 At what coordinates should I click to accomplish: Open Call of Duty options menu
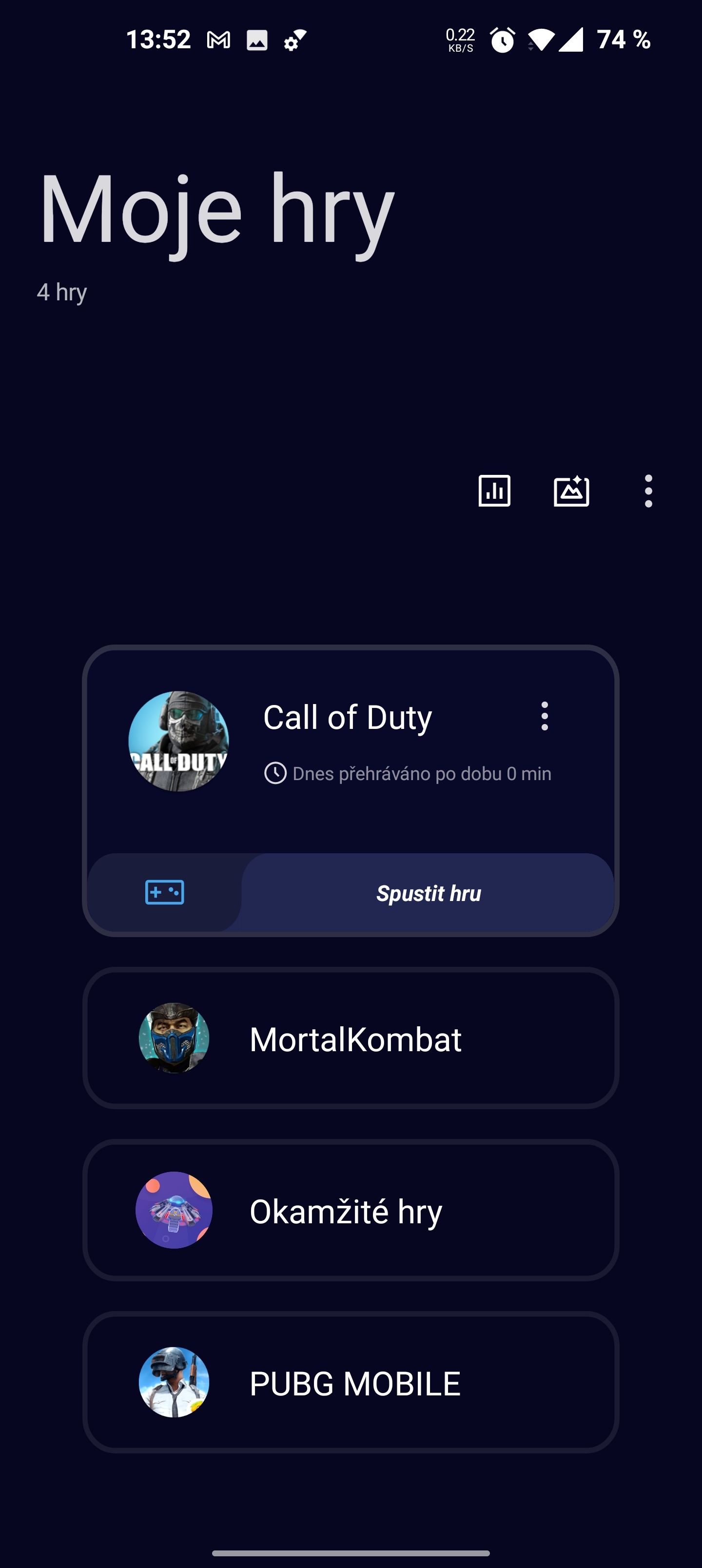coord(545,716)
